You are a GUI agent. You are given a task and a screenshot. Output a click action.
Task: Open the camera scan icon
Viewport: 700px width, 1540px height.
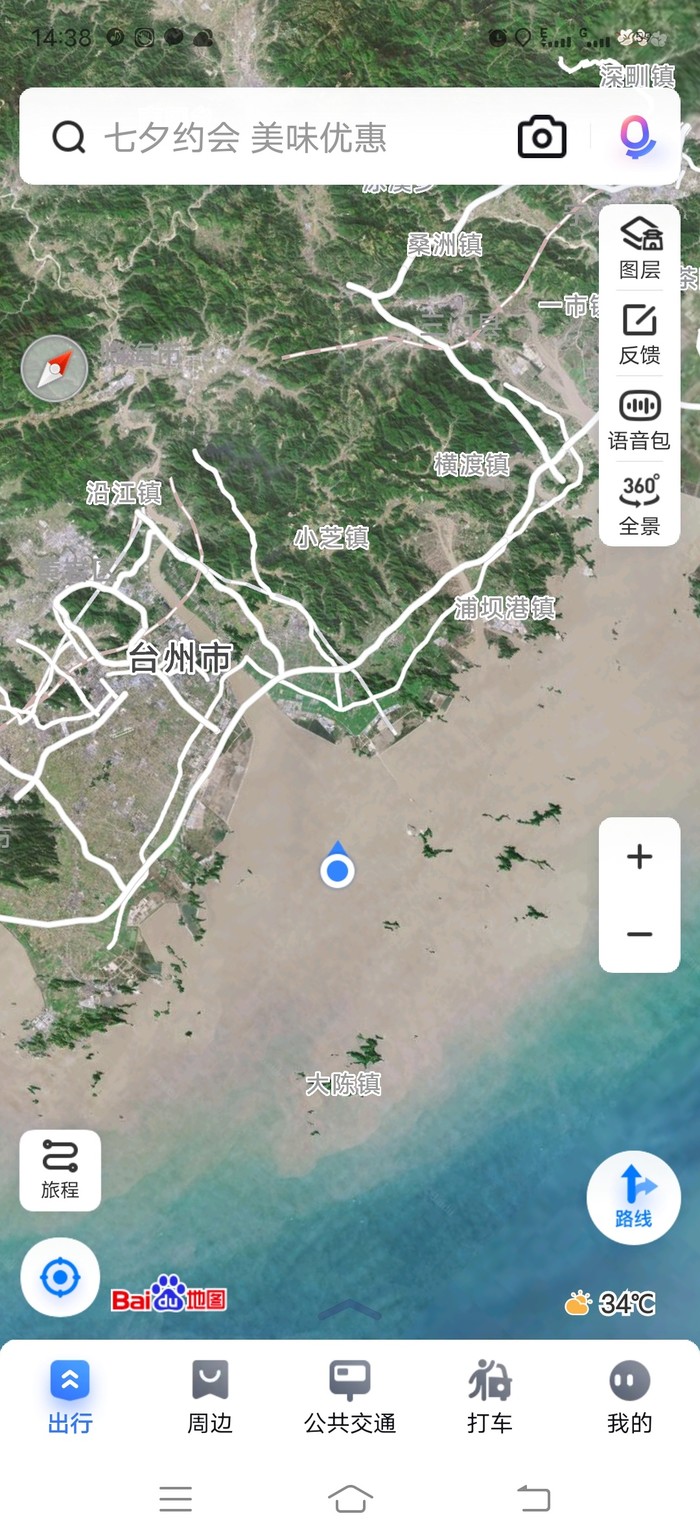542,138
